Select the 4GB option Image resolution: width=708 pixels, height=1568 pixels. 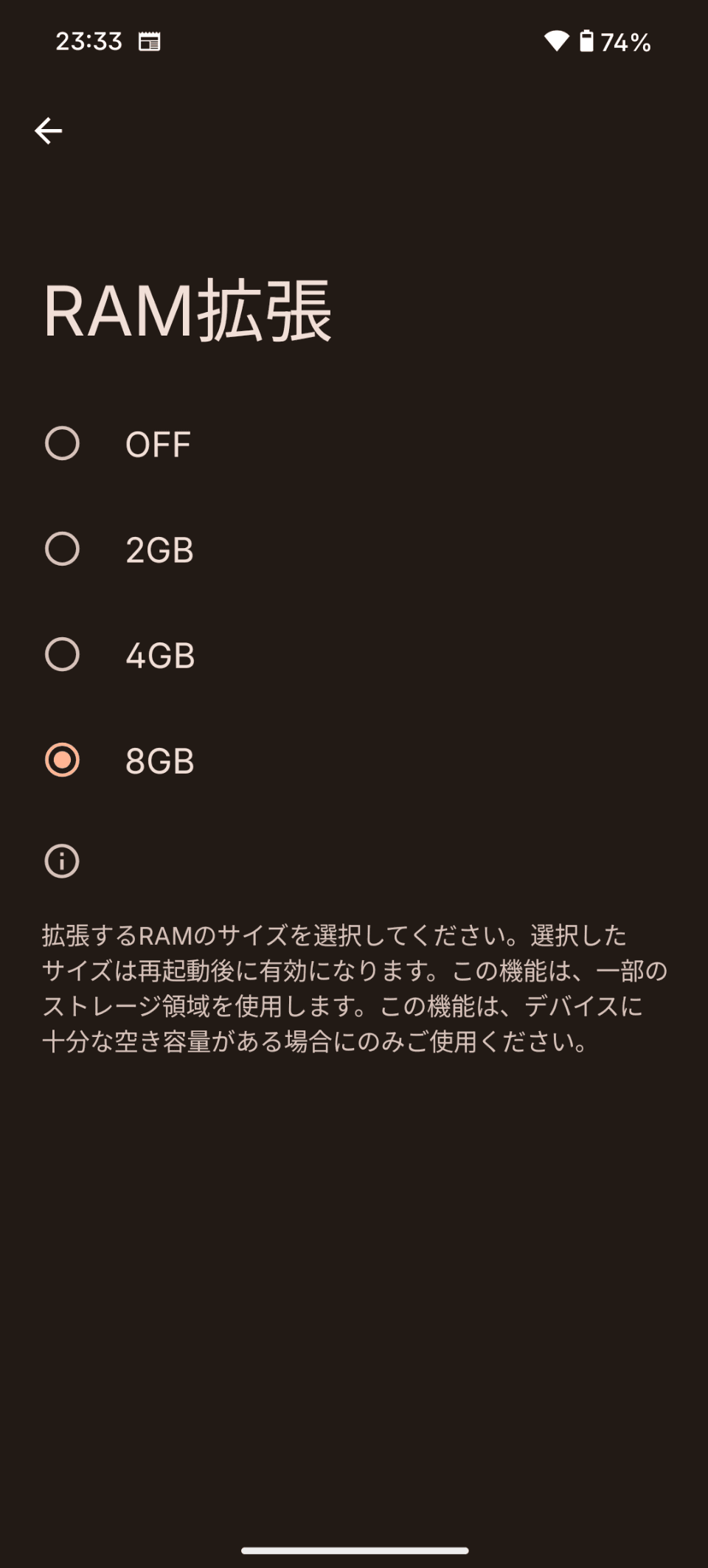pyautogui.click(x=354, y=655)
